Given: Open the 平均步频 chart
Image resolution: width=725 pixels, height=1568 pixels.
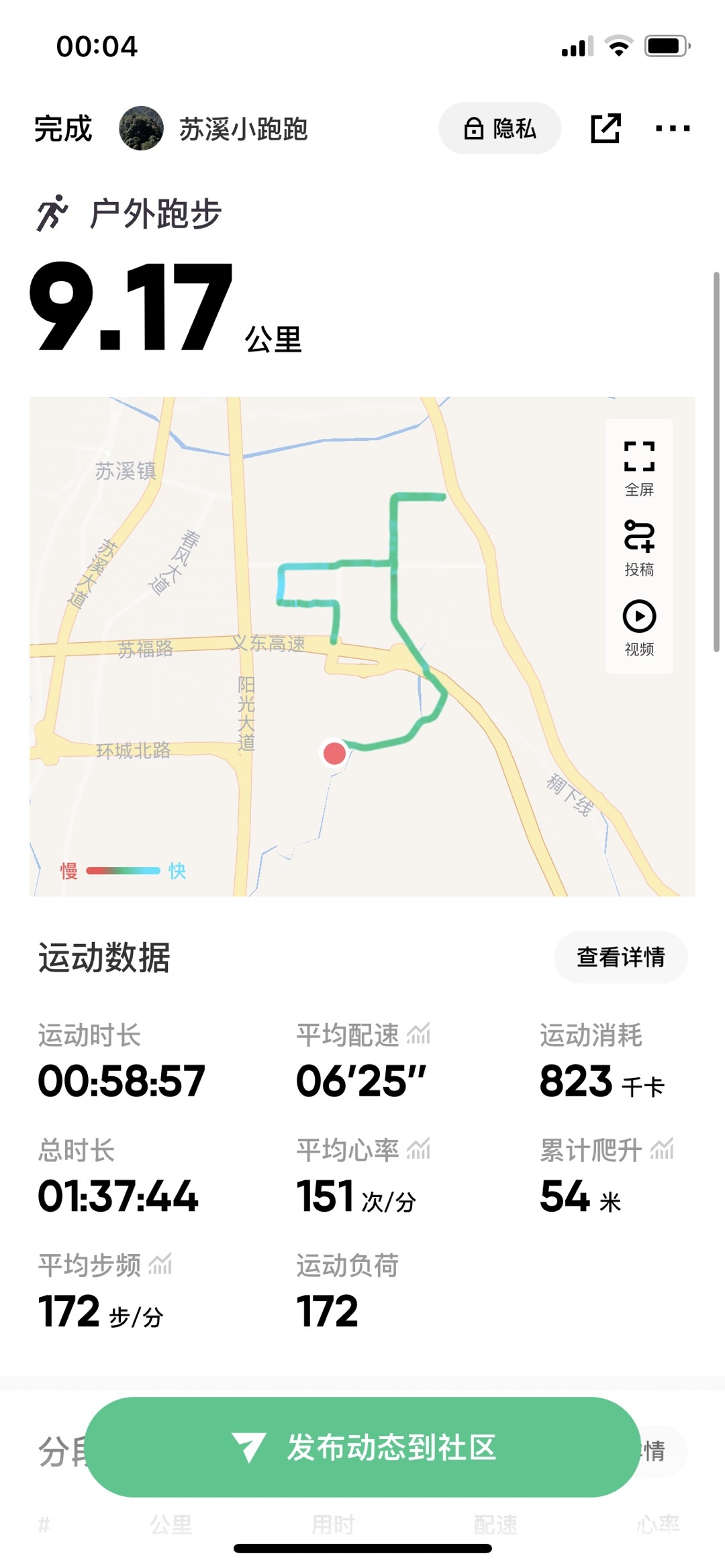Looking at the screenshot, I should [x=160, y=1265].
